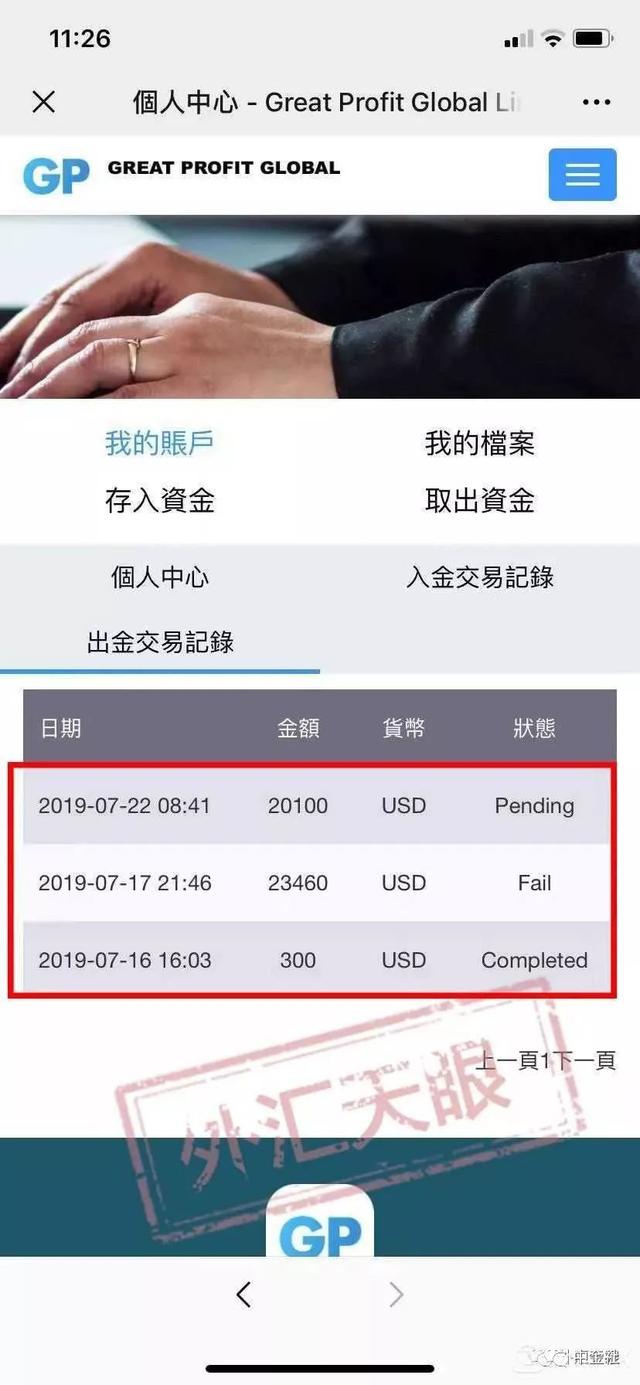Close the in-app browser page
This screenshot has width=640, height=1385.
43,102
